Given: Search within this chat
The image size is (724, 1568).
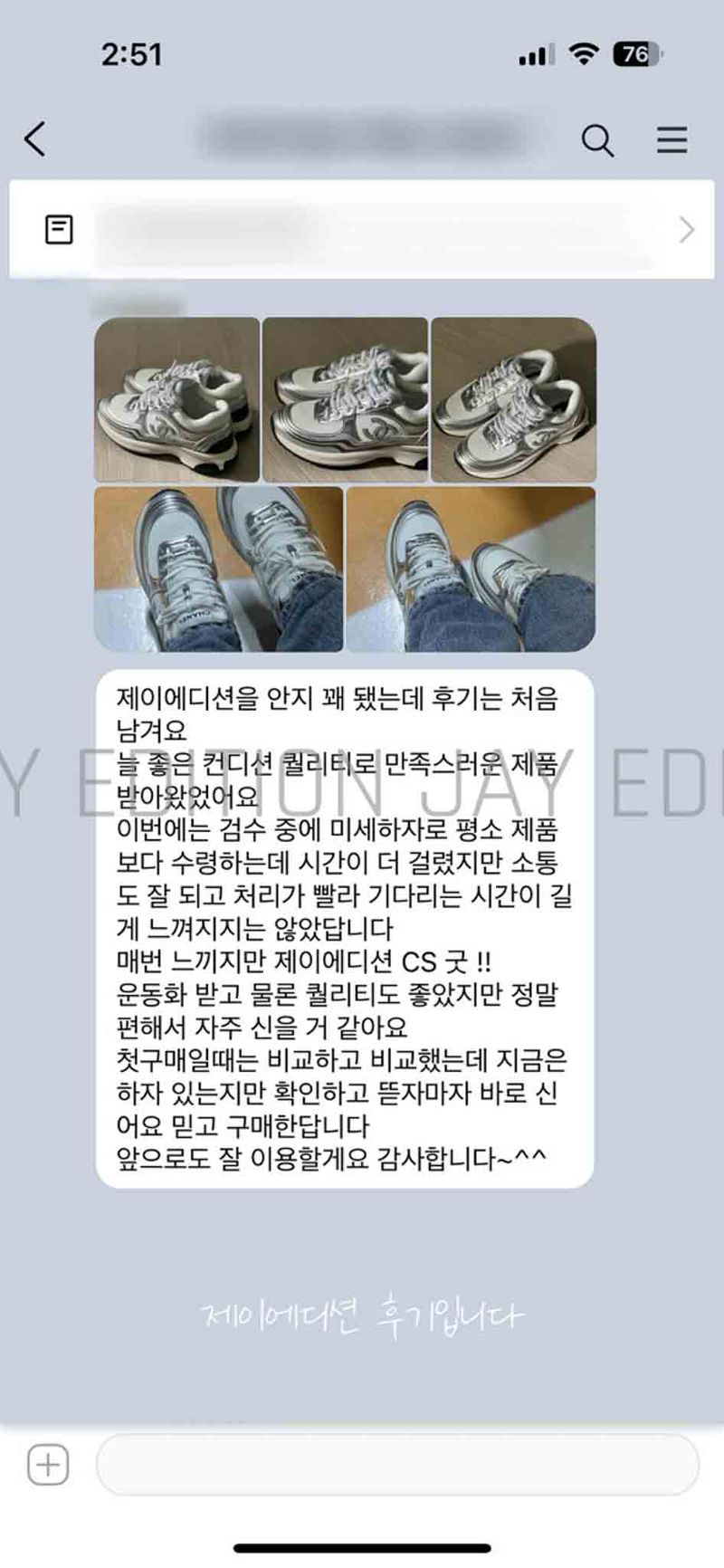Looking at the screenshot, I should click(597, 140).
